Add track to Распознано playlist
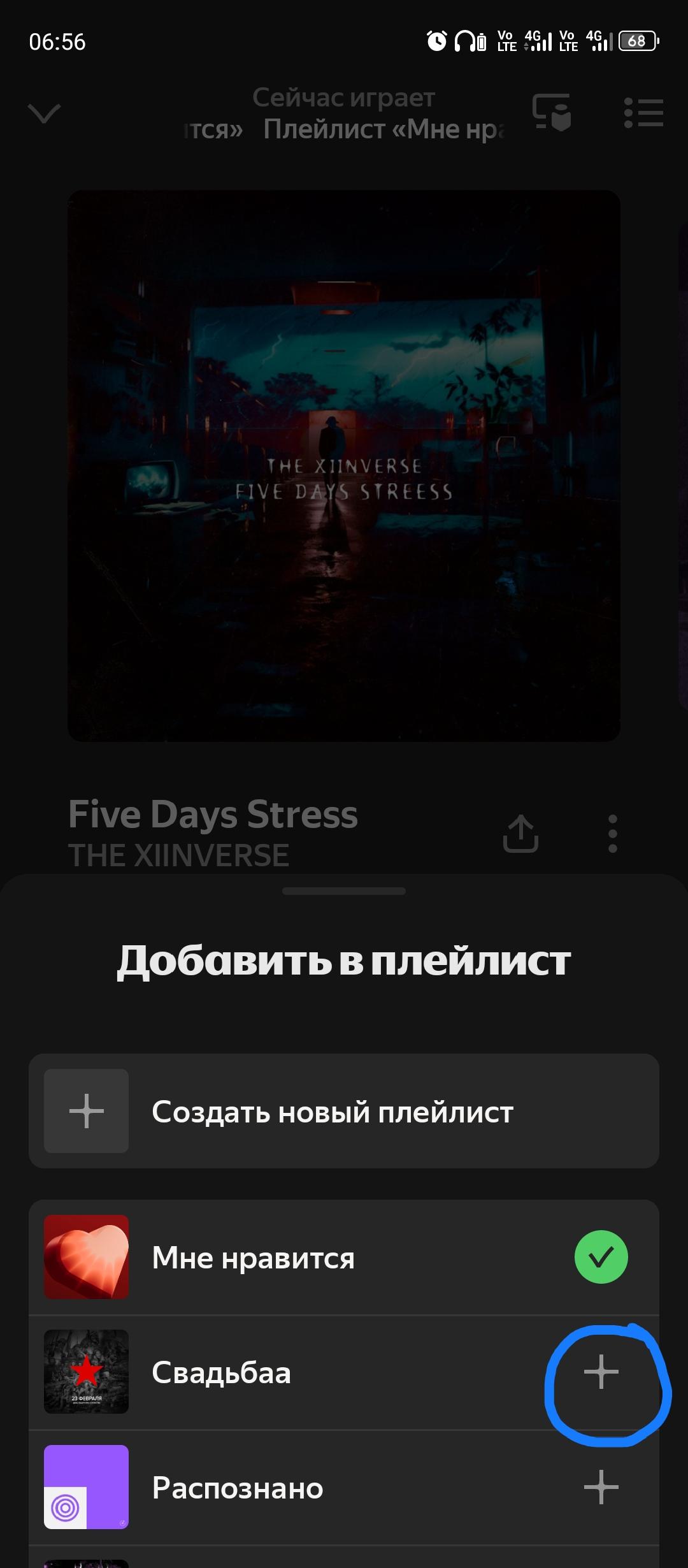Viewport: 688px width, 1568px height. (601, 1487)
